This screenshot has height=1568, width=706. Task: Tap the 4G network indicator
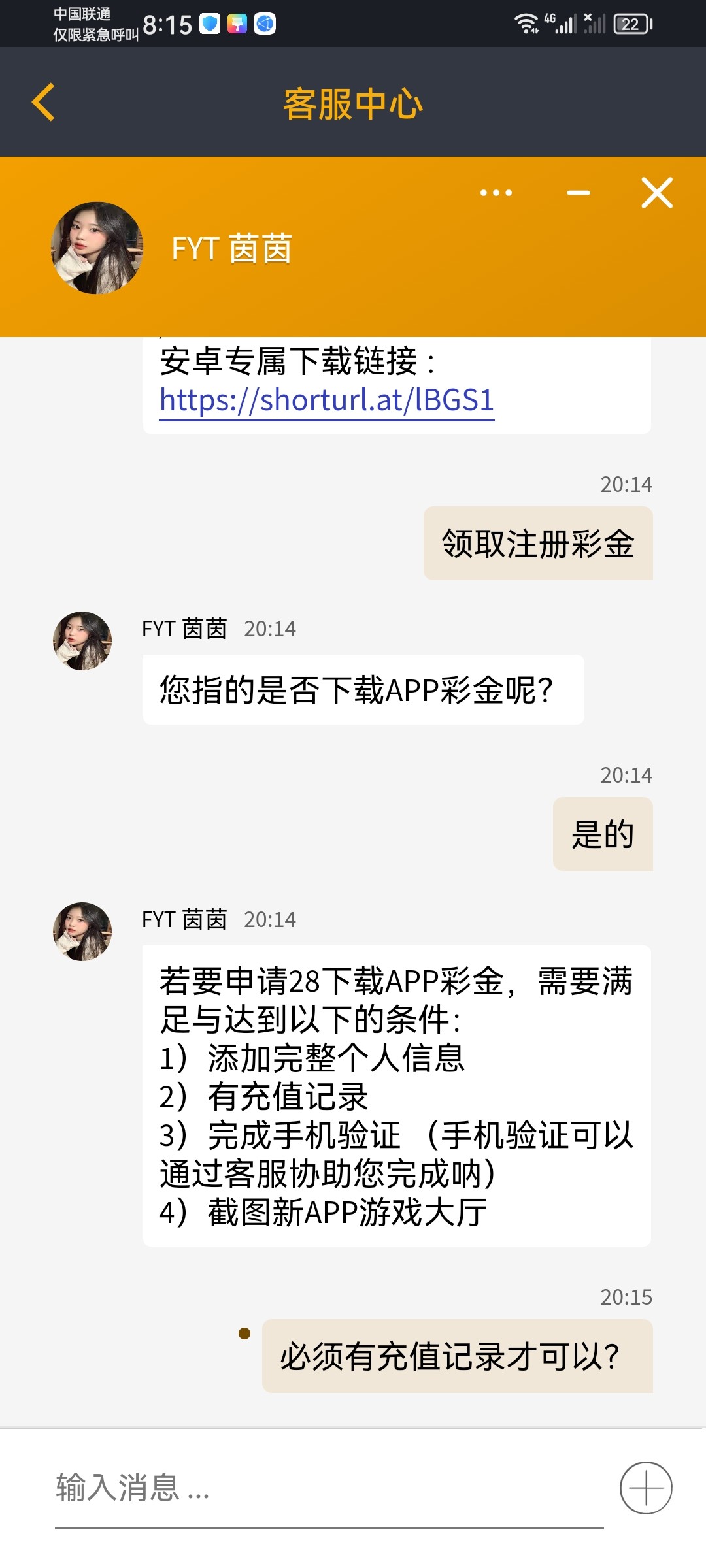(x=551, y=18)
